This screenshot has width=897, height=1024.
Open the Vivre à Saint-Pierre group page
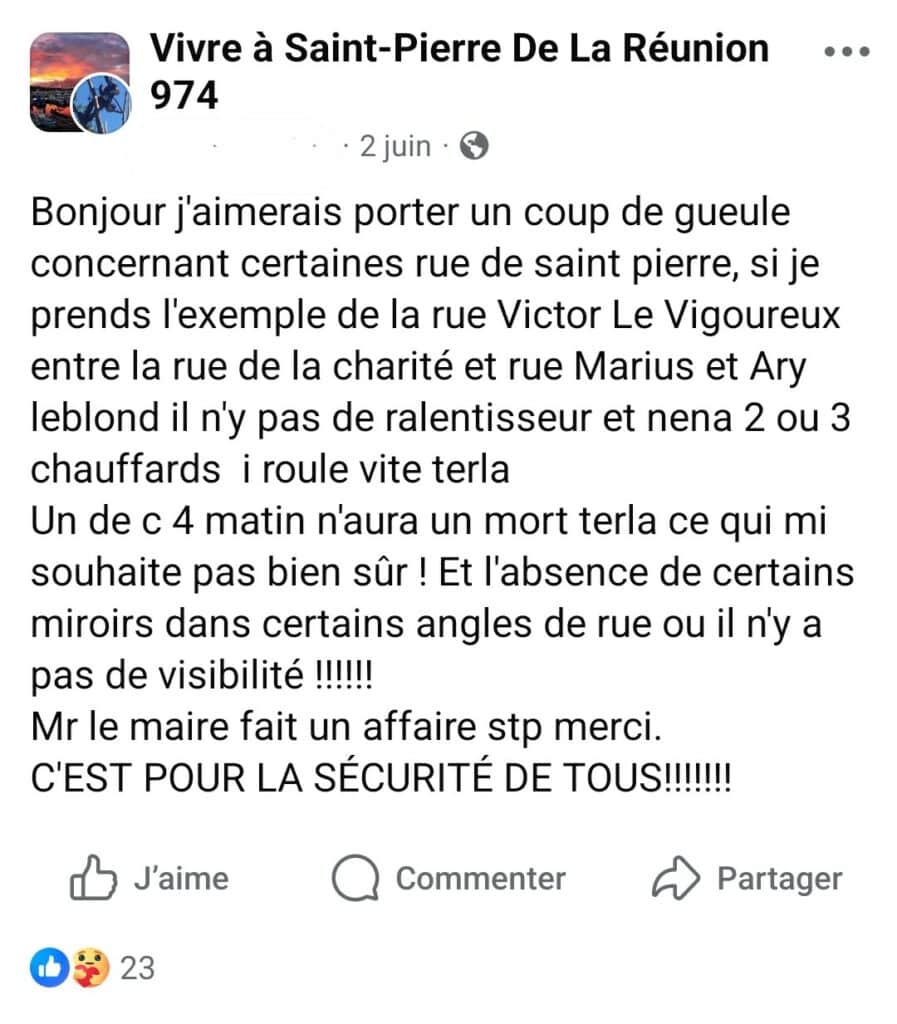[458, 48]
